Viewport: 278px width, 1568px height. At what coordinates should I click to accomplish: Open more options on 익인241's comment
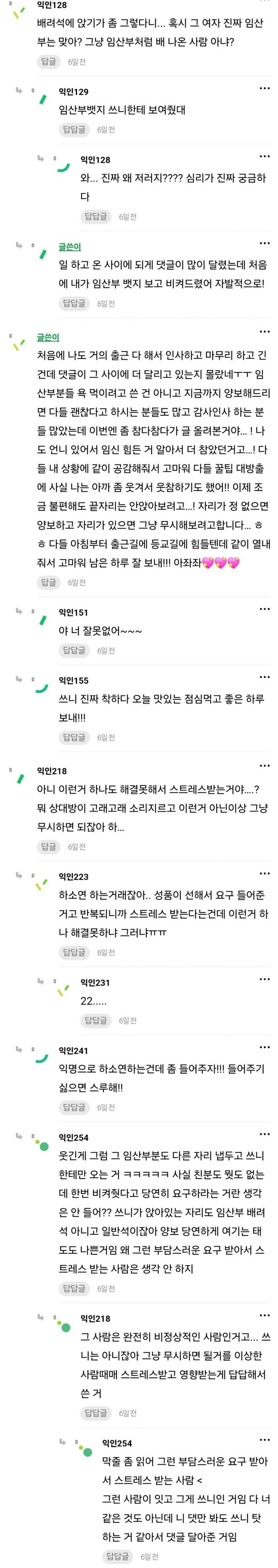pos(264,1047)
